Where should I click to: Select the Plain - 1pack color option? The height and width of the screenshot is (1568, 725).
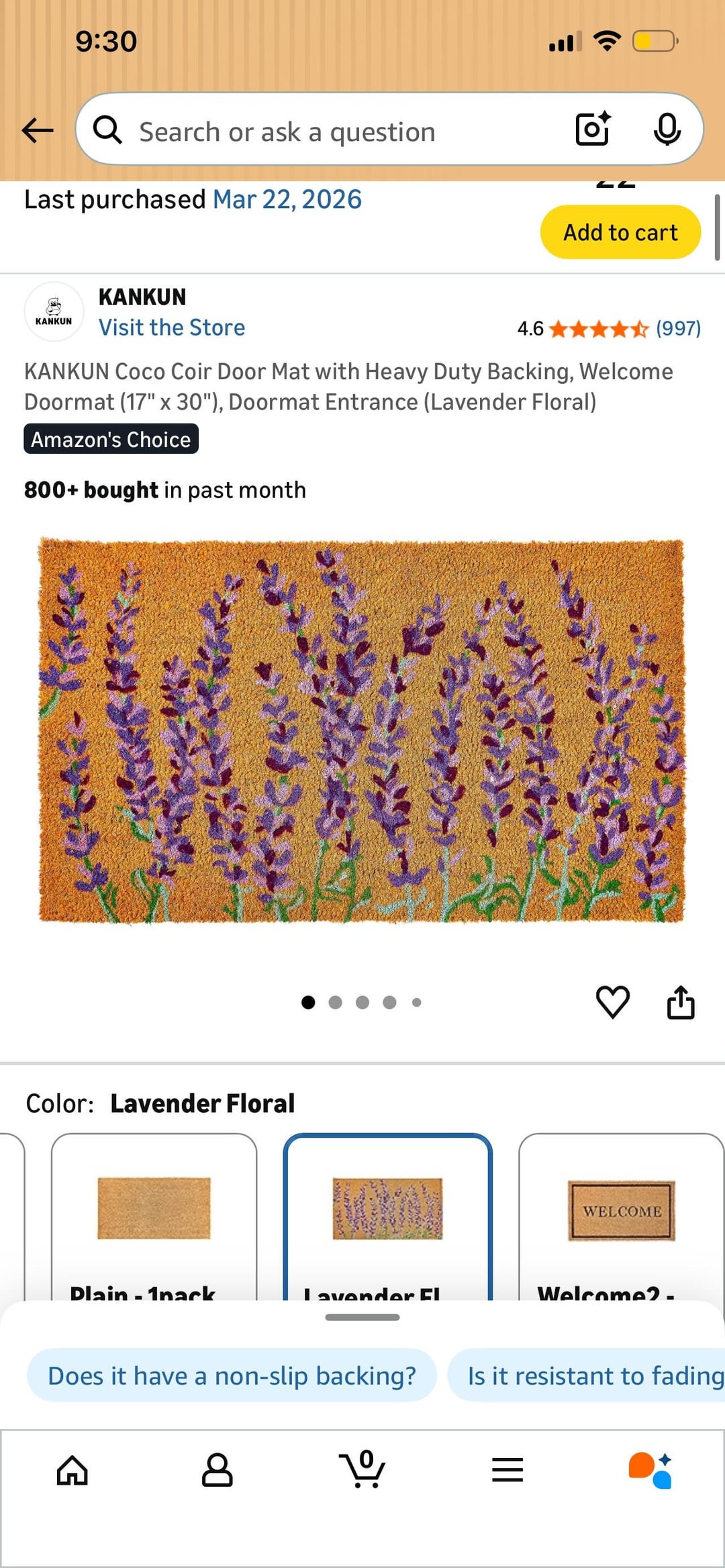tap(154, 1216)
